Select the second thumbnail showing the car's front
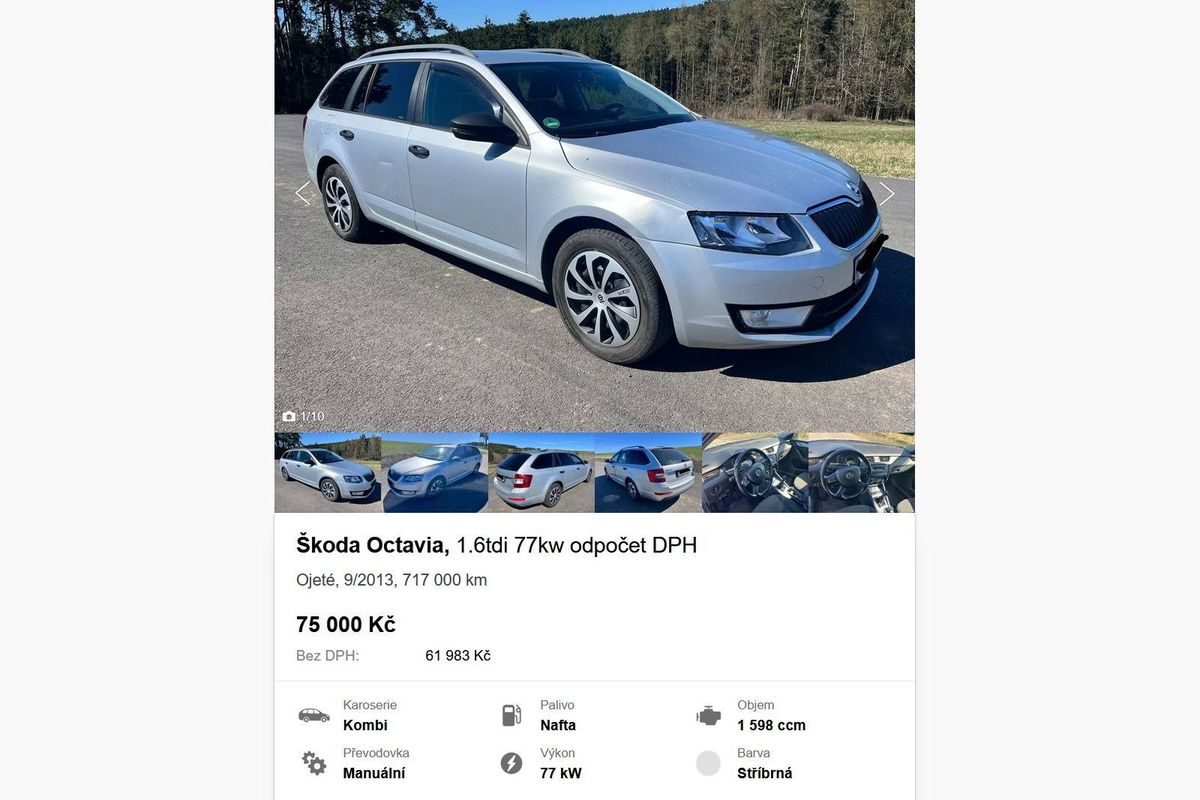The width and height of the screenshot is (1200, 800). coord(434,473)
